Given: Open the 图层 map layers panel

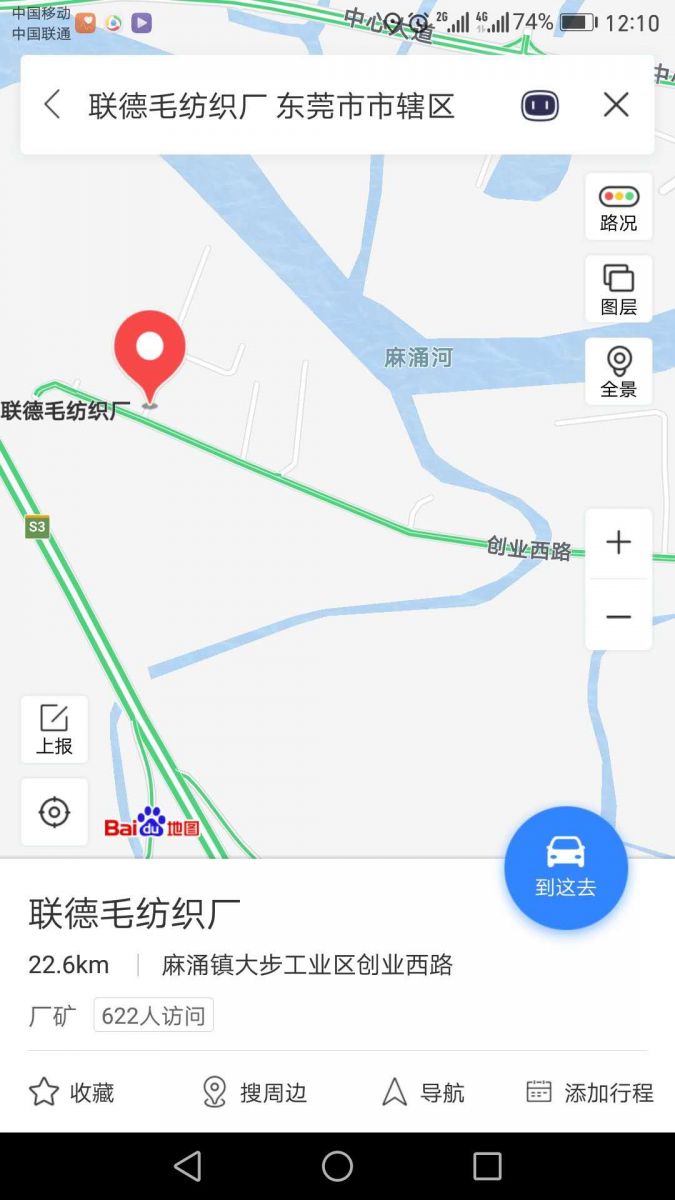Looking at the screenshot, I should (x=618, y=289).
